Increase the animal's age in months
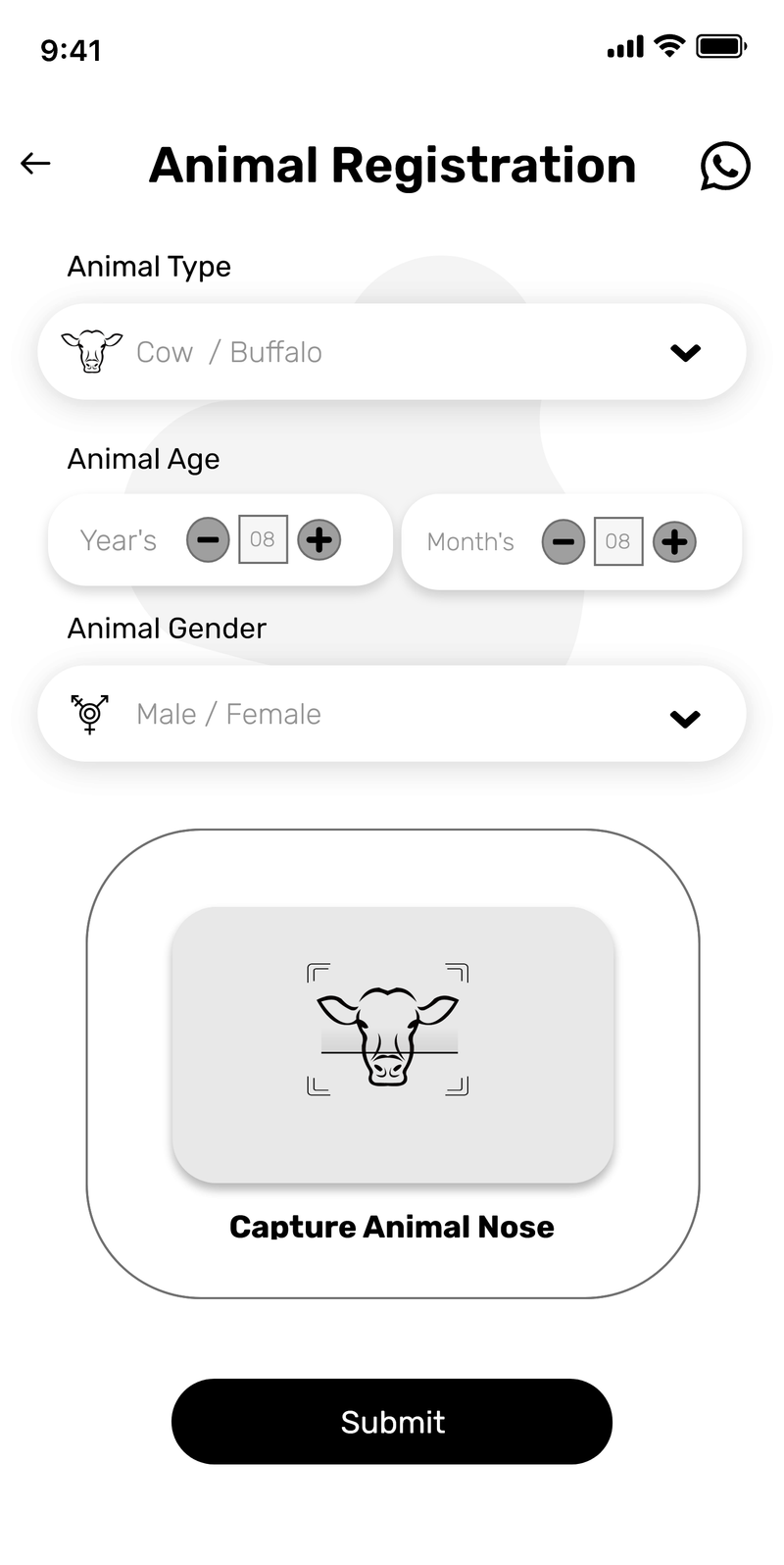Screen dimensions: 784x1565 675,541
